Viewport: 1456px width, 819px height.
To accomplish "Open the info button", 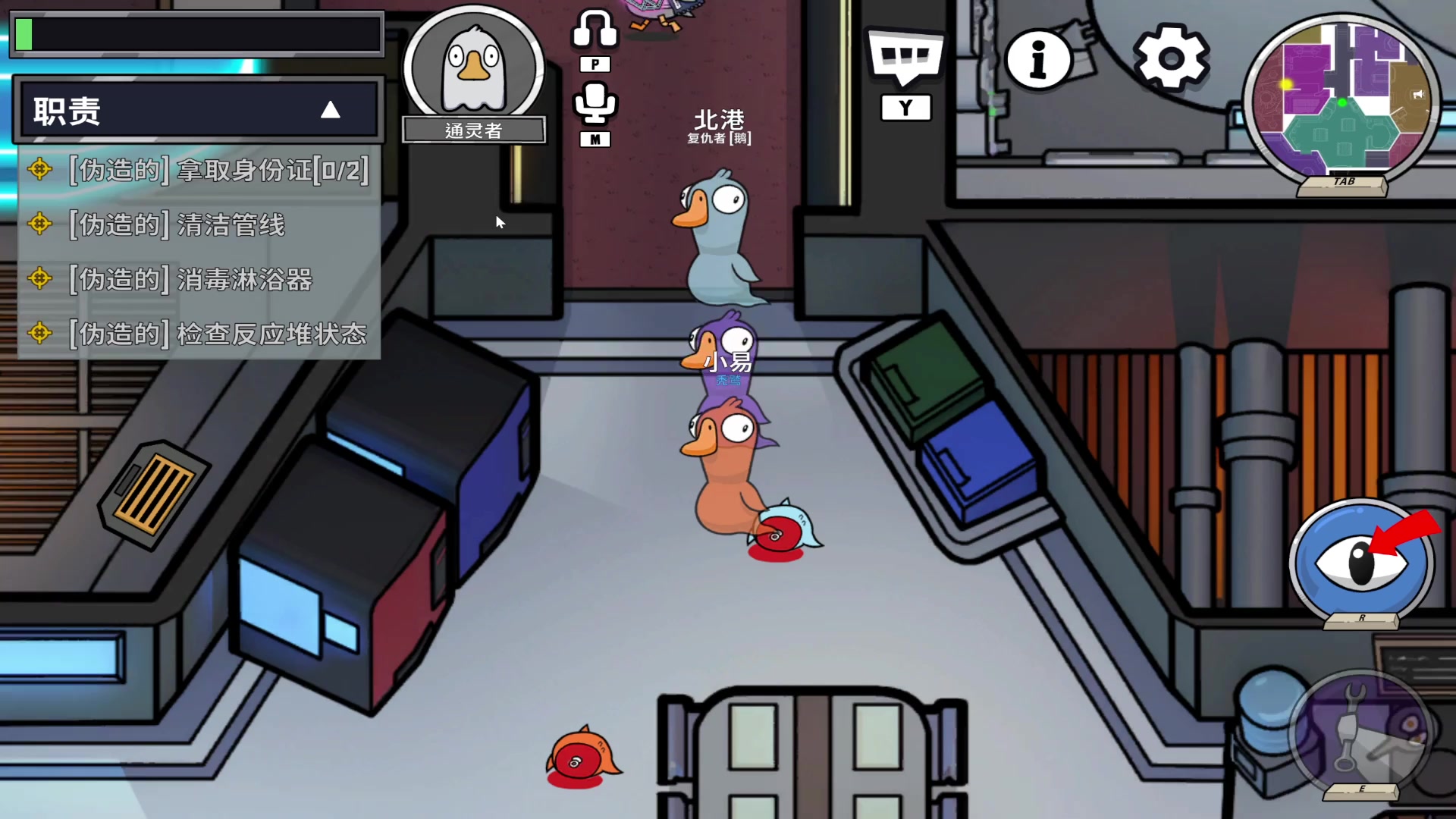I will click(1038, 59).
